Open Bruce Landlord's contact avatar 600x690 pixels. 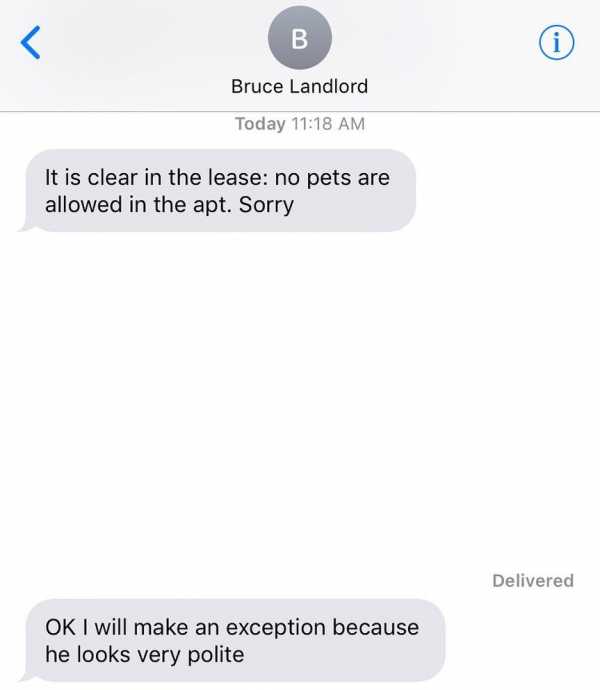click(299, 38)
